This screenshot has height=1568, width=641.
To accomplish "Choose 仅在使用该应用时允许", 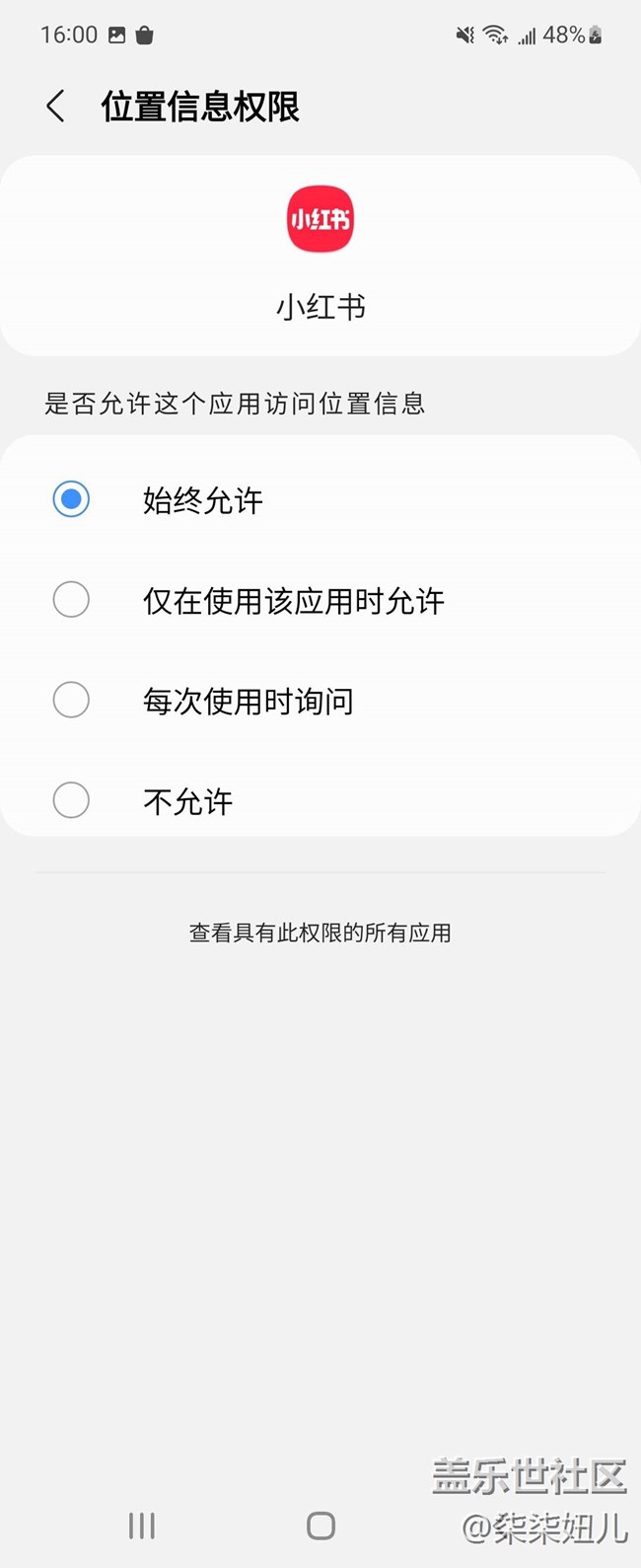I will tap(71, 600).
